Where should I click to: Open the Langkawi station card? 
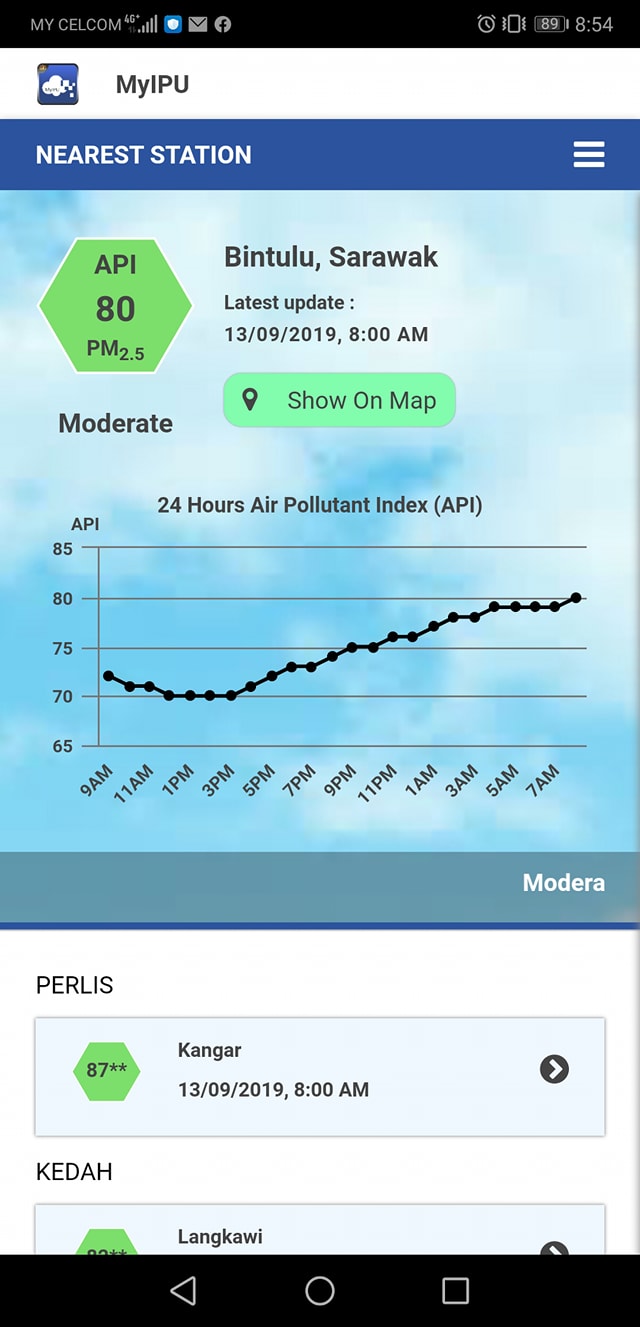(x=320, y=1229)
